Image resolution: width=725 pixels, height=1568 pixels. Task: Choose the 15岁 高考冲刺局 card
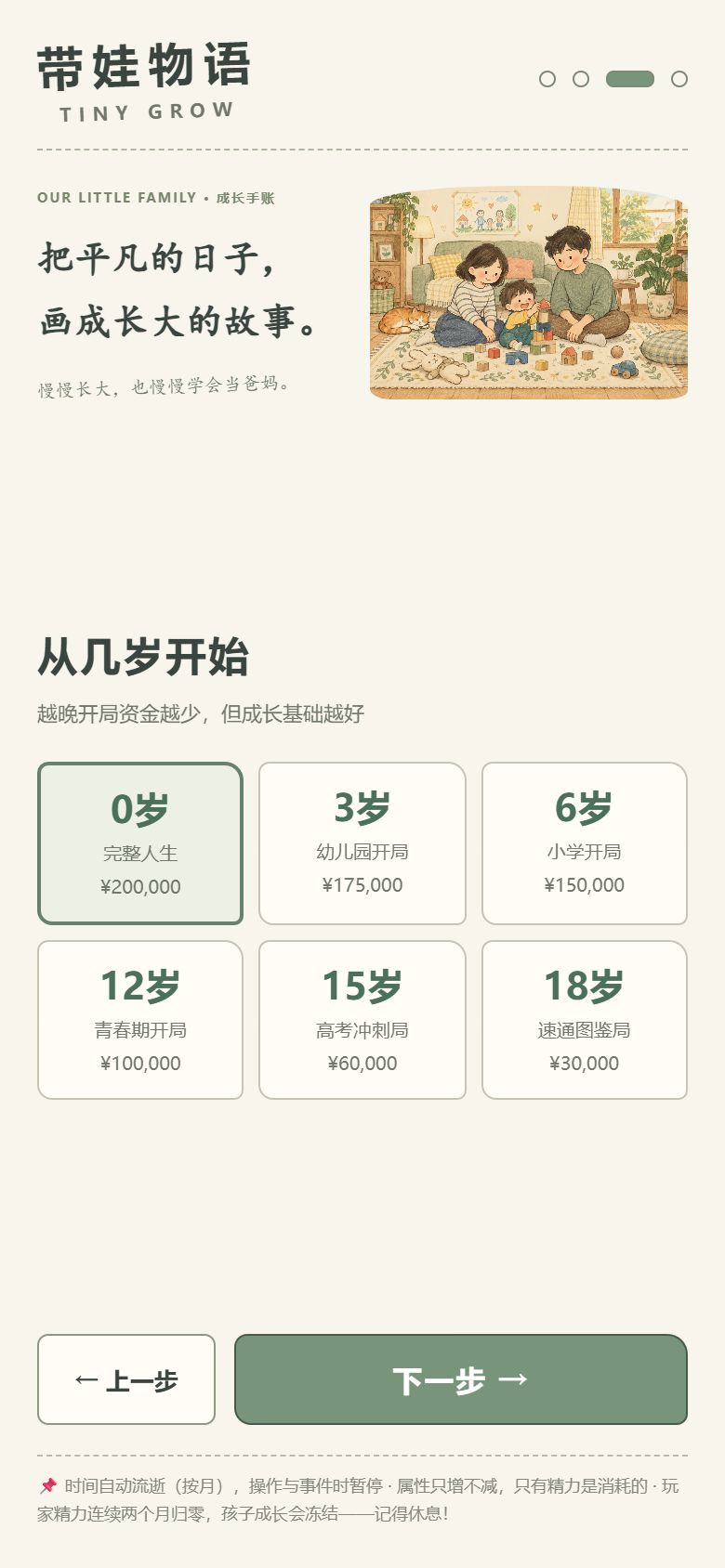click(x=362, y=1020)
